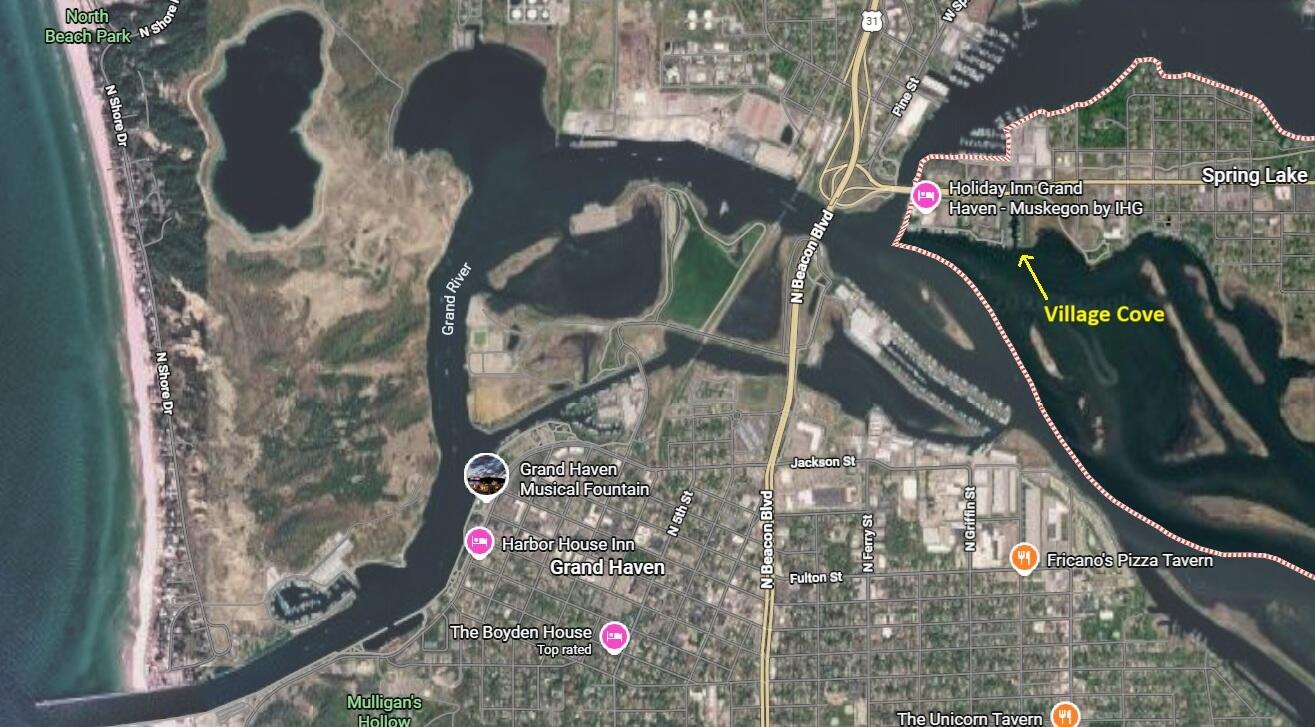The image size is (1315, 727).
Task: Open the Holiday Inn Grand Haven hotel pin
Action: click(x=926, y=196)
